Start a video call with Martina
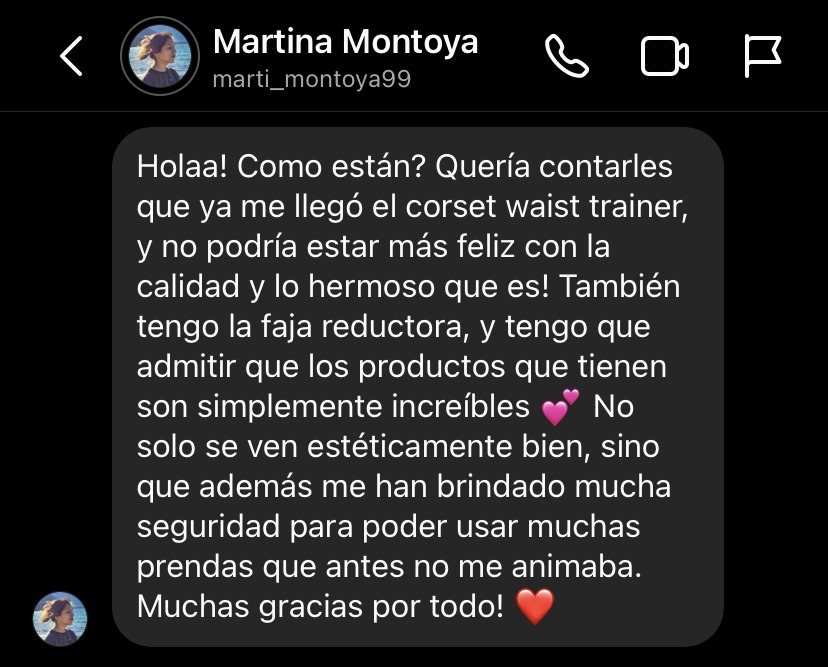The height and width of the screenshot is (667, 828). pos(664,56)
